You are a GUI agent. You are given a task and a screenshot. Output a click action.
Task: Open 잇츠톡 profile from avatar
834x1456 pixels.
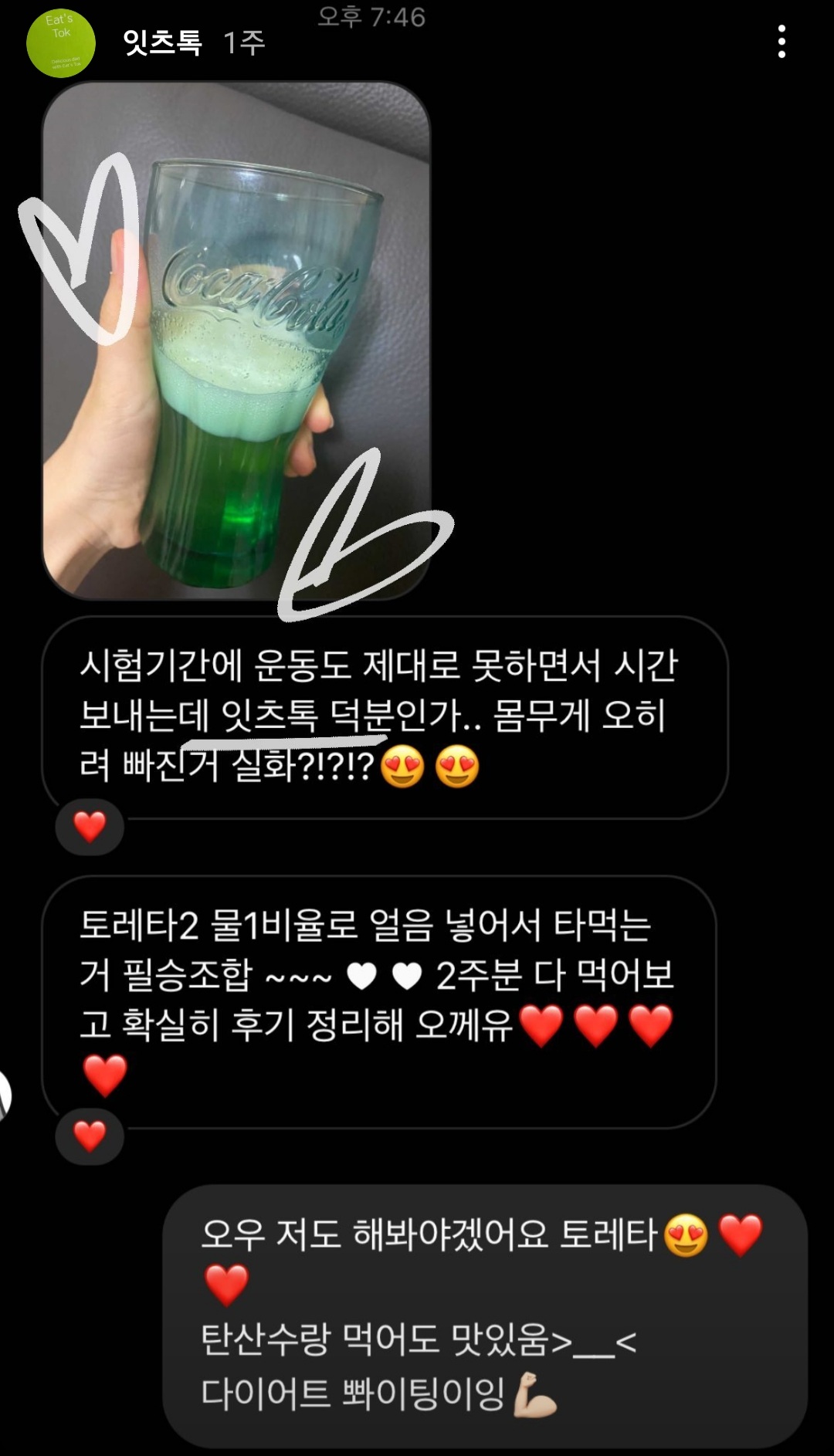(60, 43)
